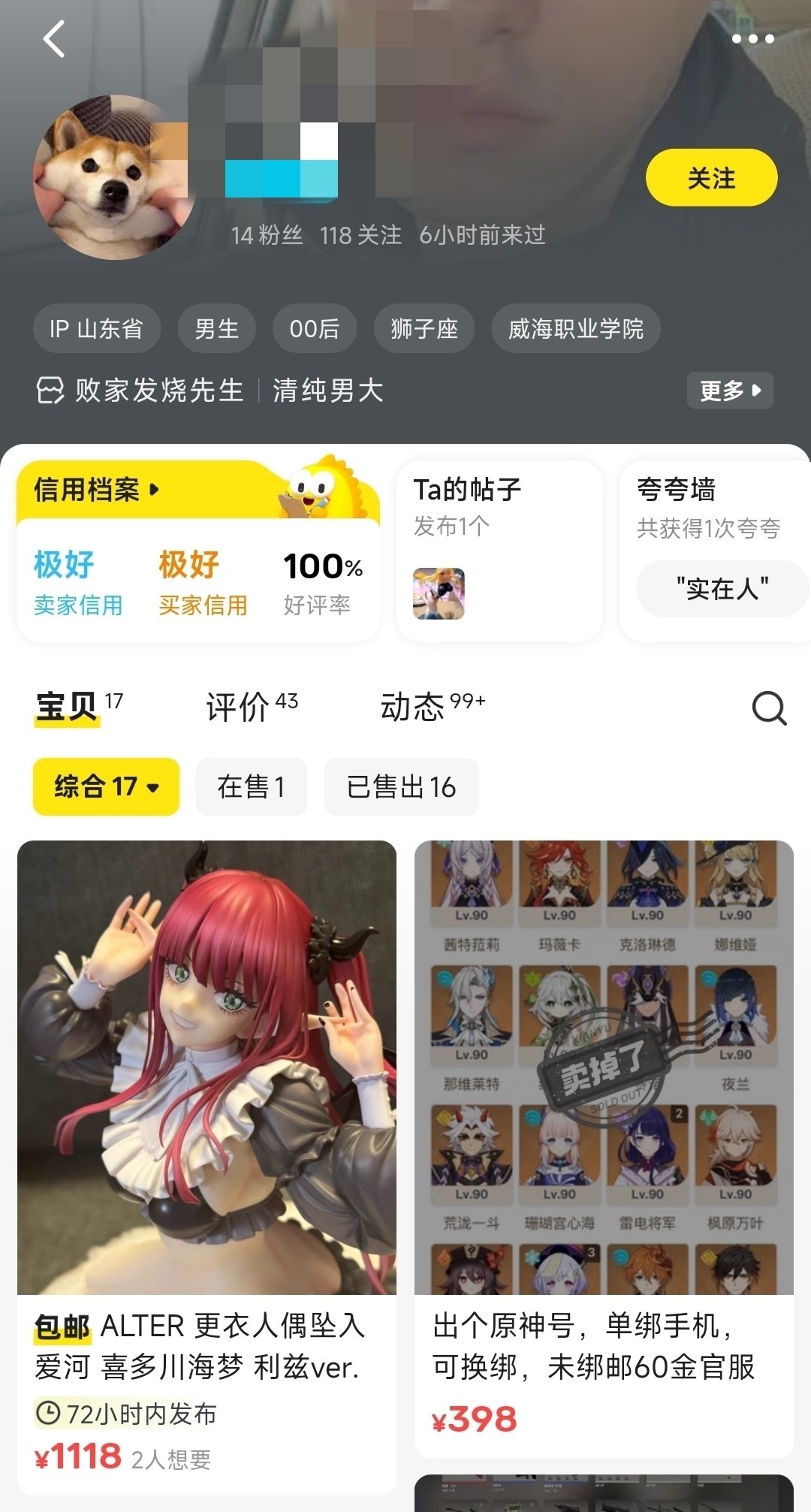Open the 信用档案 credit profile
This screenshot has height=1512, width=811.
(96, 490)
